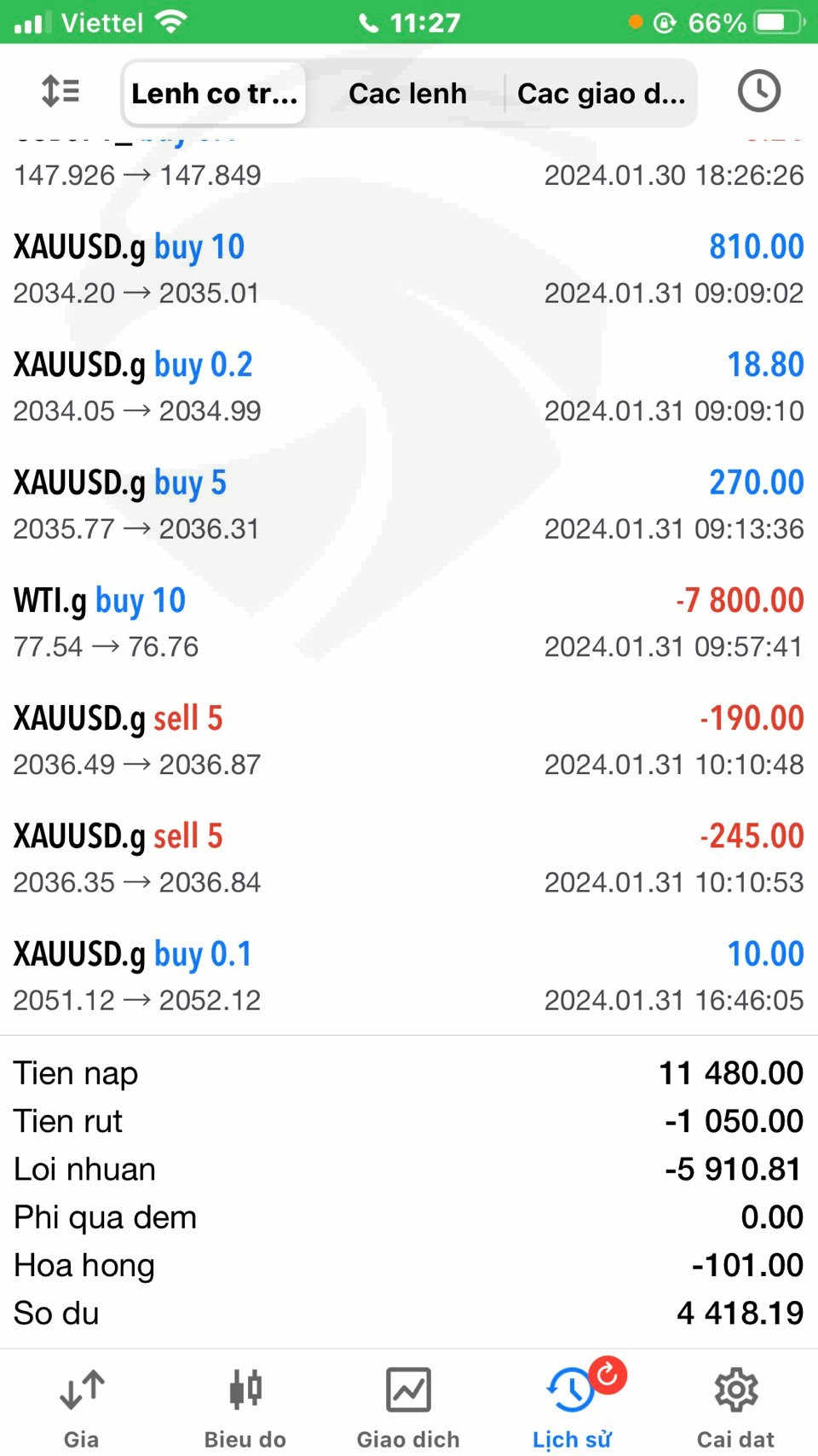Expand the XAUUSD.g sell 5 trade at 10:10:48
Viewport: 818px width, 1456px height.
point(409,740)
